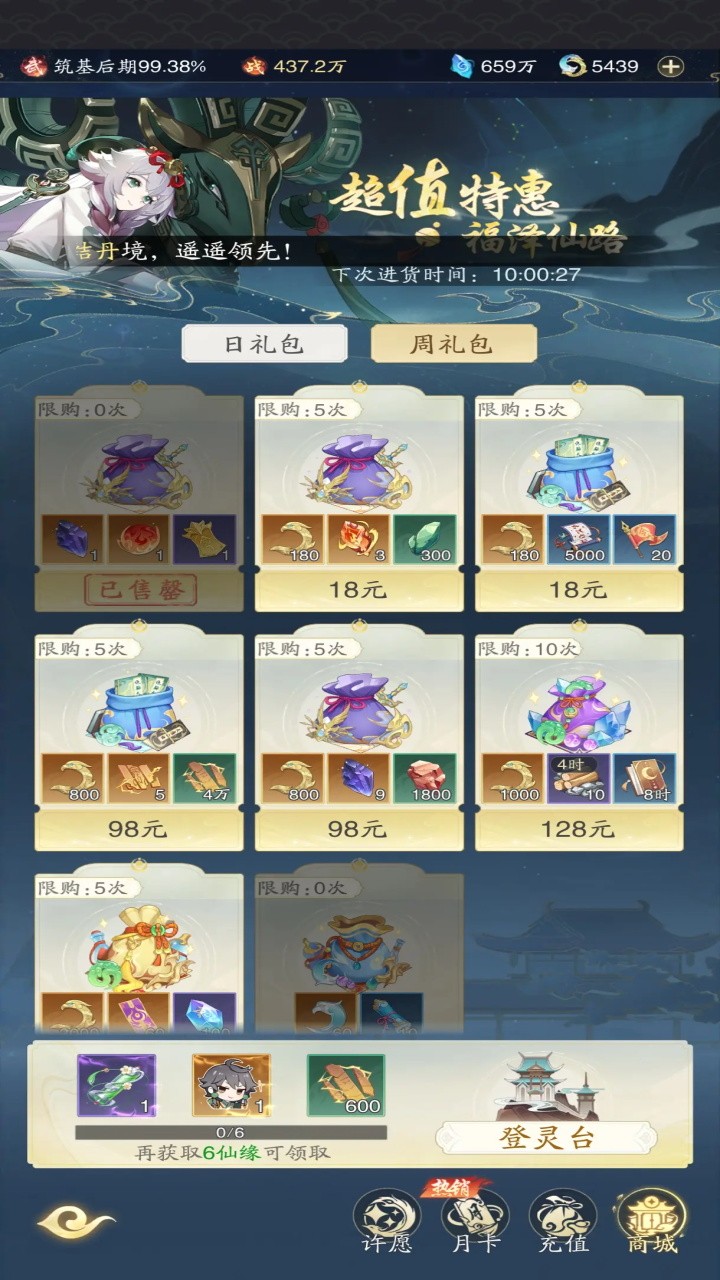Buy the 18元 blue bag with 5000 scrolls
Image resolution: width=720 pixels, height=1280 pixels.
point(578,589)
